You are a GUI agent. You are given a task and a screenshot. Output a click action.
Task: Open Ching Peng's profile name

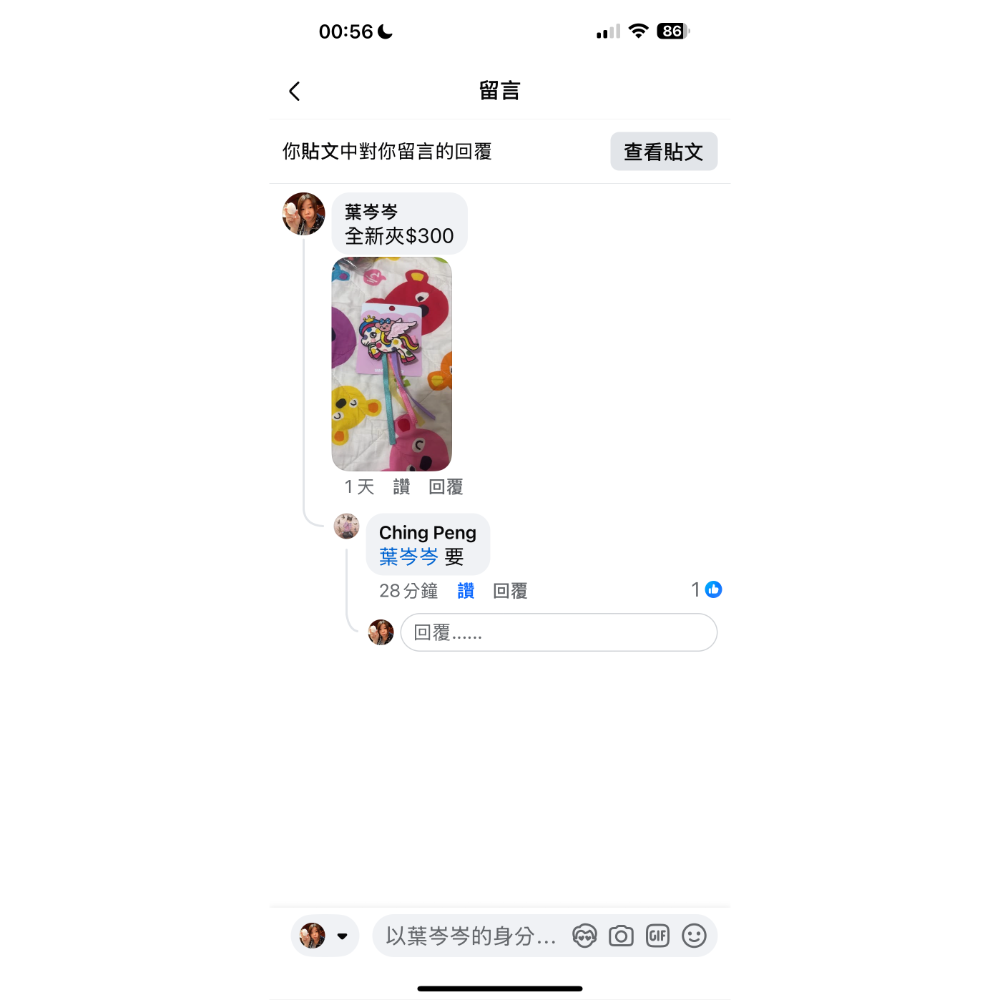pos(427,533)
